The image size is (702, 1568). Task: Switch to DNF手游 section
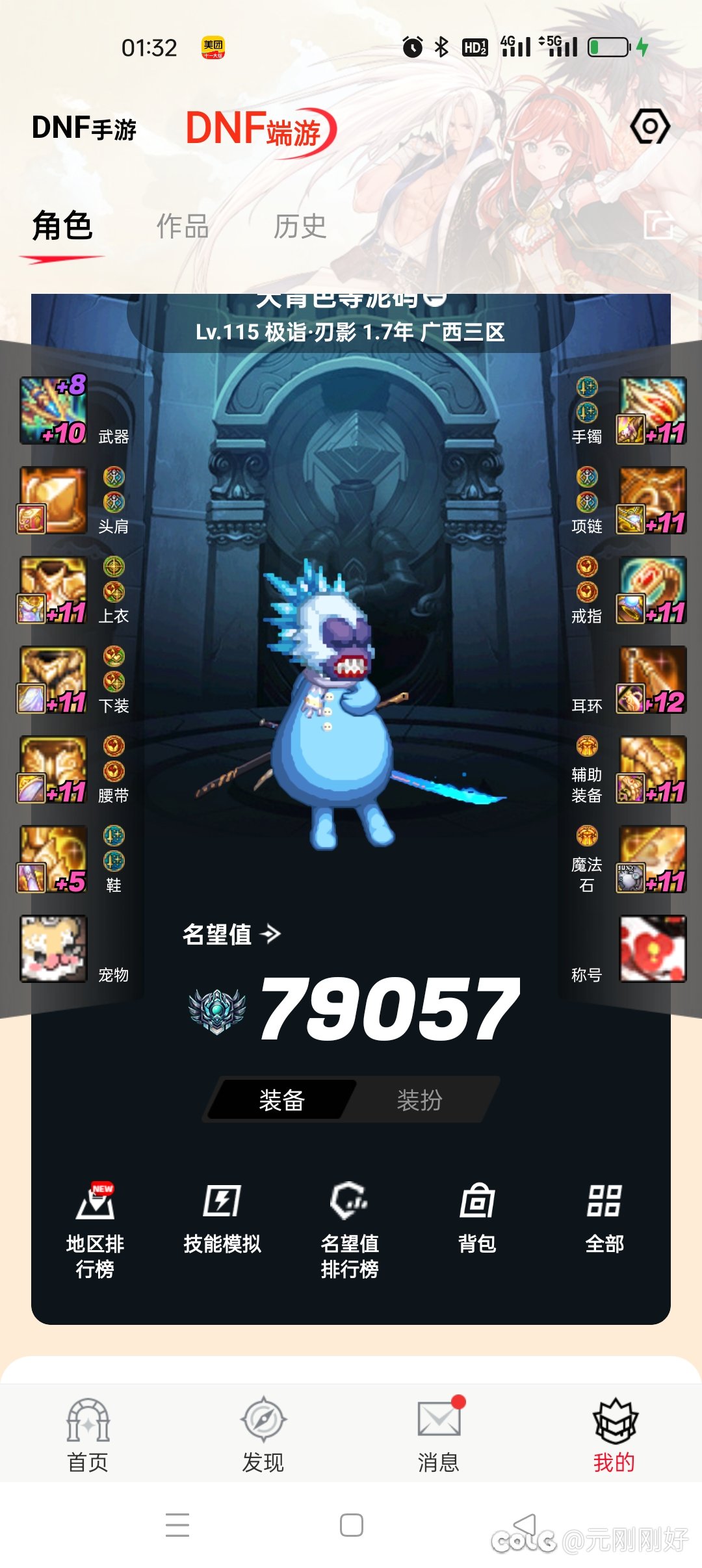coord(84,128)
